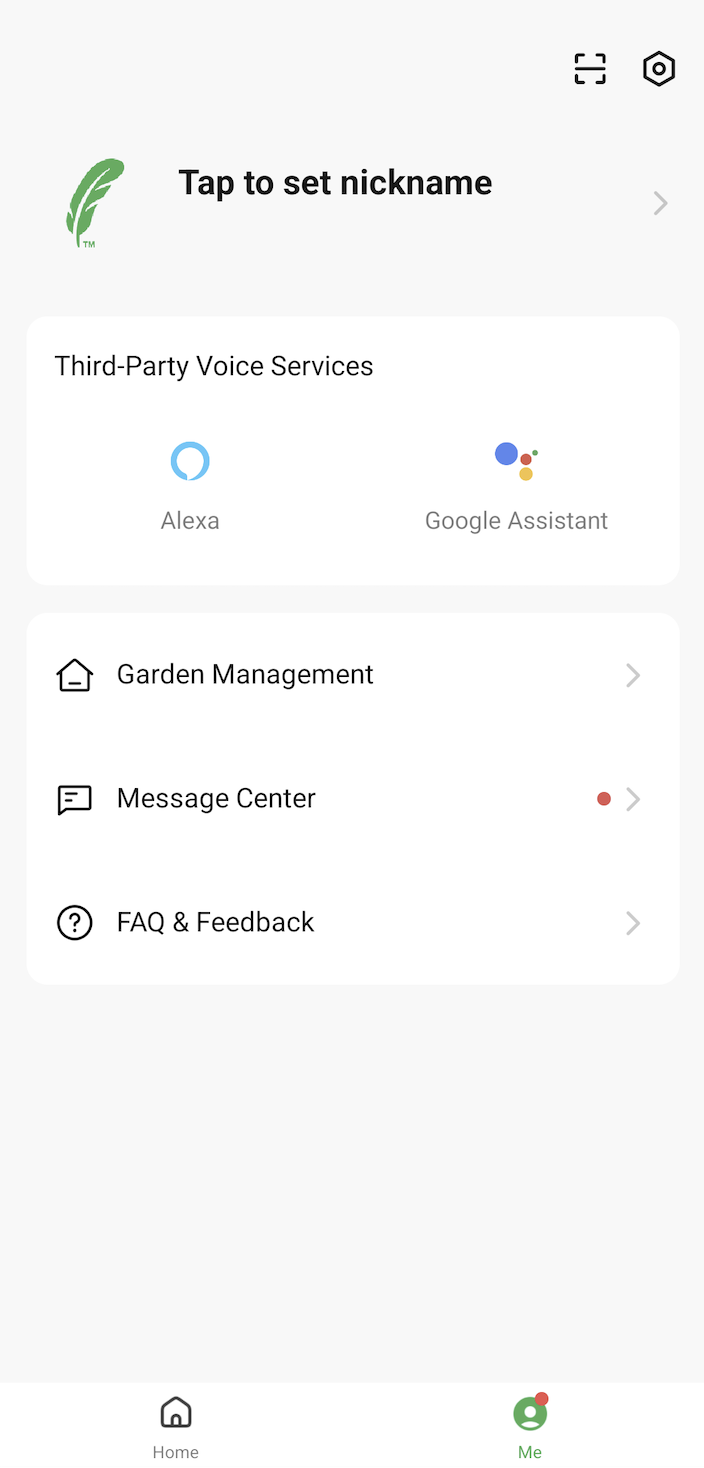The width and height of the screenshot is (704, 1468).
Task: Open the feather profile avatar
Action: click(x=96, y=203)
